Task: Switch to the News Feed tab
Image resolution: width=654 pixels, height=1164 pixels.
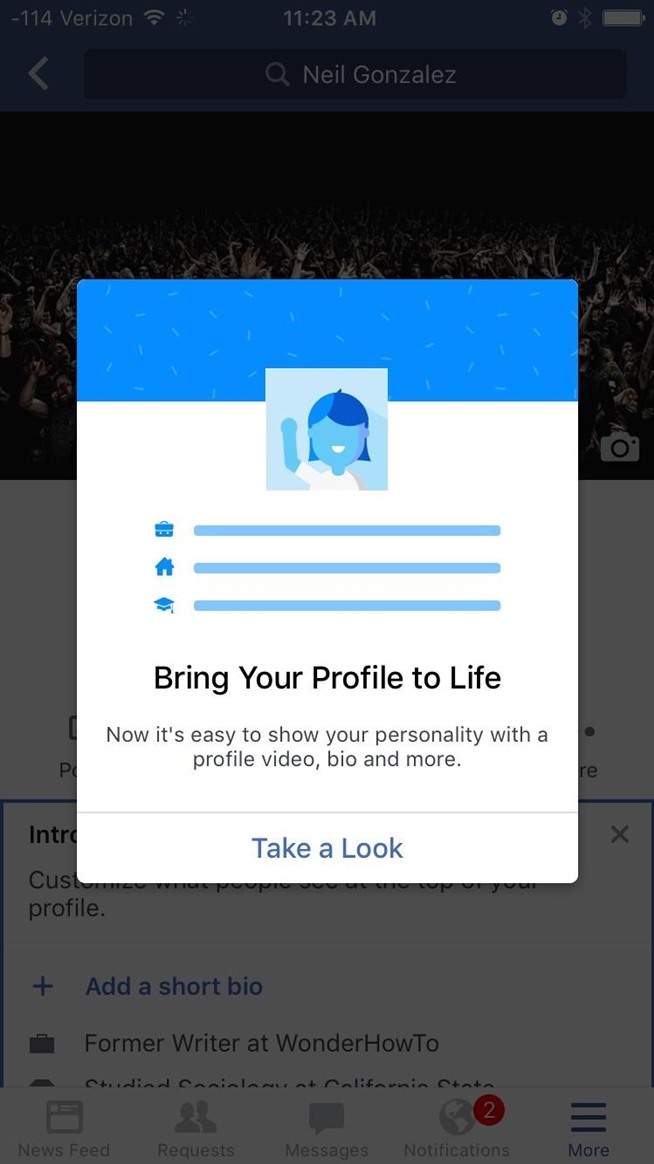Action: pyautogui.click(x=64, y=1128)
